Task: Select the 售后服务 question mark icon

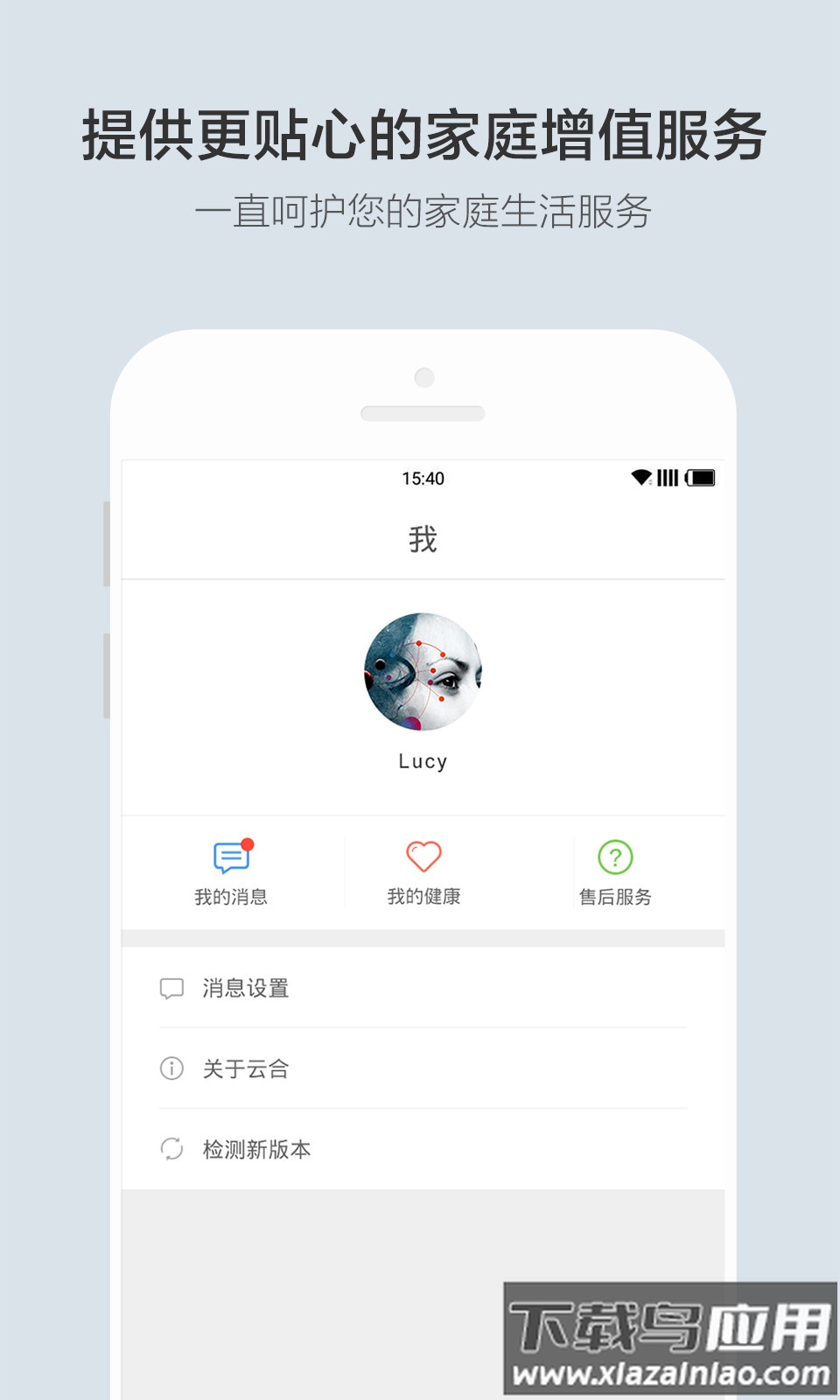Action: (615, 858)
